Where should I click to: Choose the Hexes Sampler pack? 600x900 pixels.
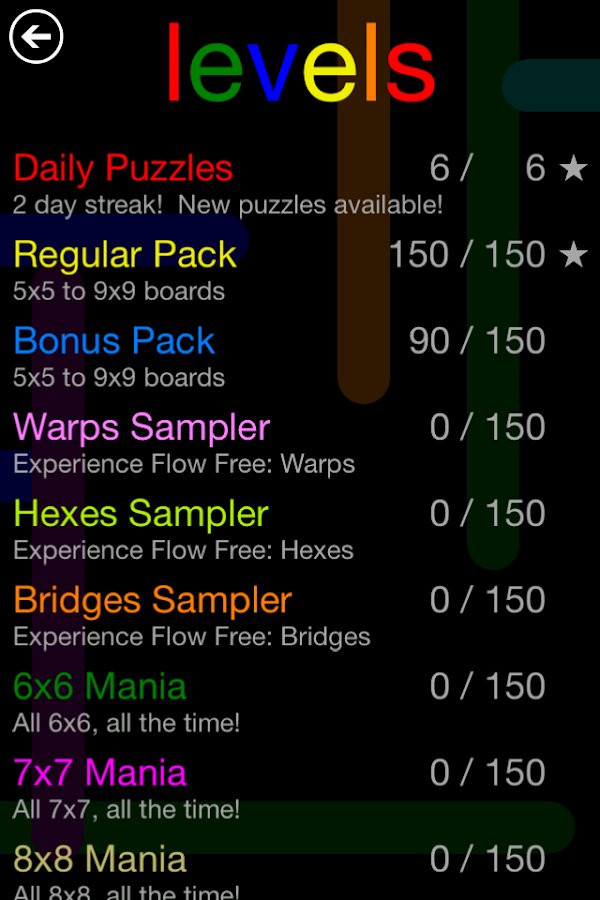141,514
